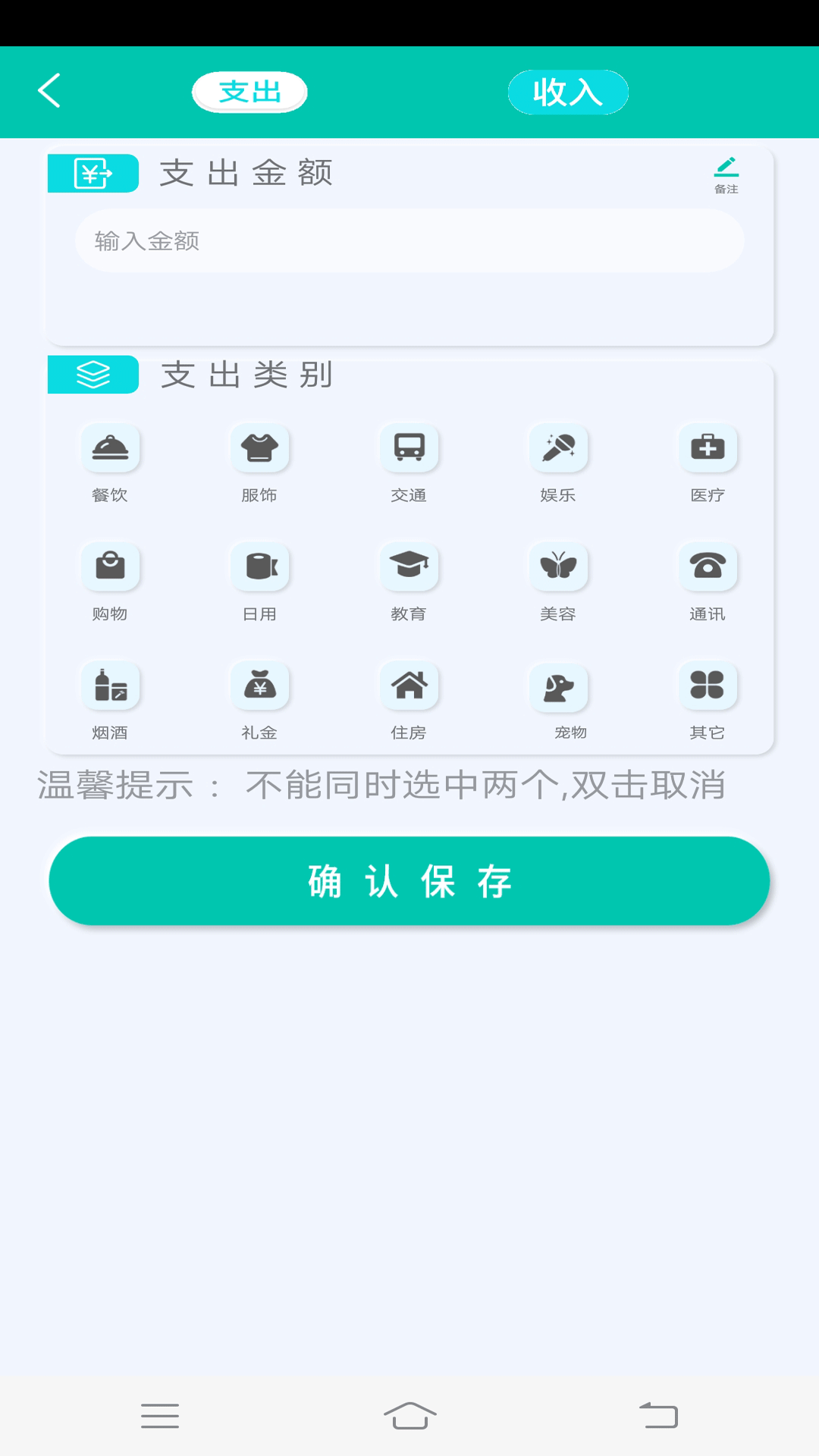Select the 通讯 communication category icon

pyautogui.click(x=709, y=567)
